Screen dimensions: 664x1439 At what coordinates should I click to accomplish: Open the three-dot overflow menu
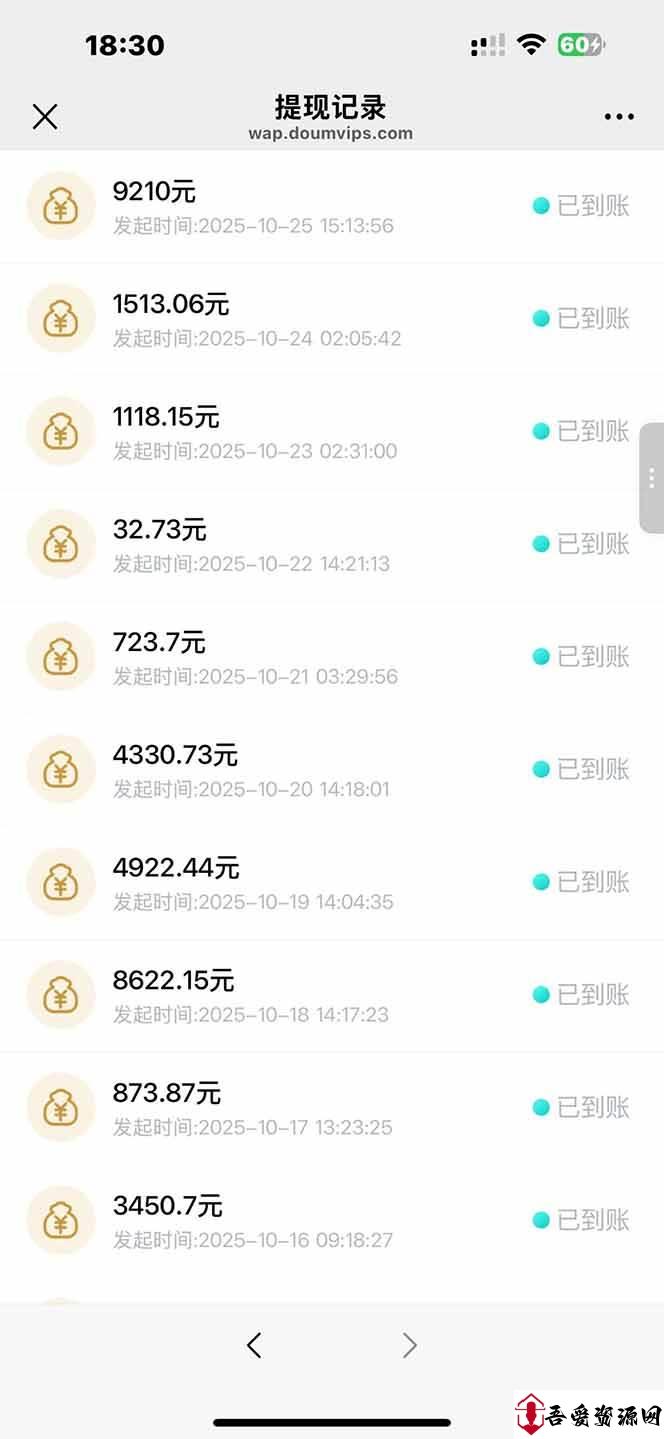(x=619, y=117)
